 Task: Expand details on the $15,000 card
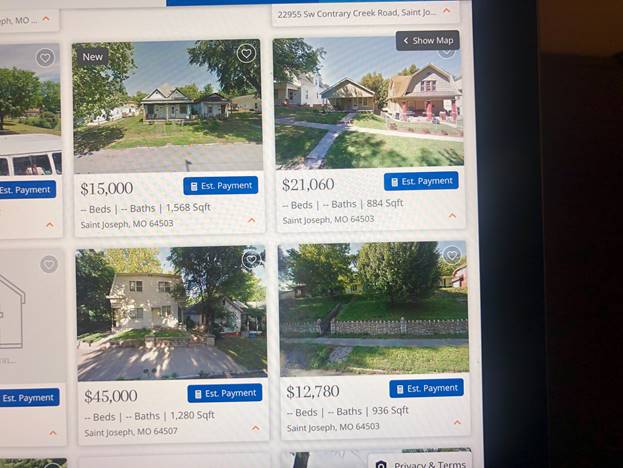[251, 221]
